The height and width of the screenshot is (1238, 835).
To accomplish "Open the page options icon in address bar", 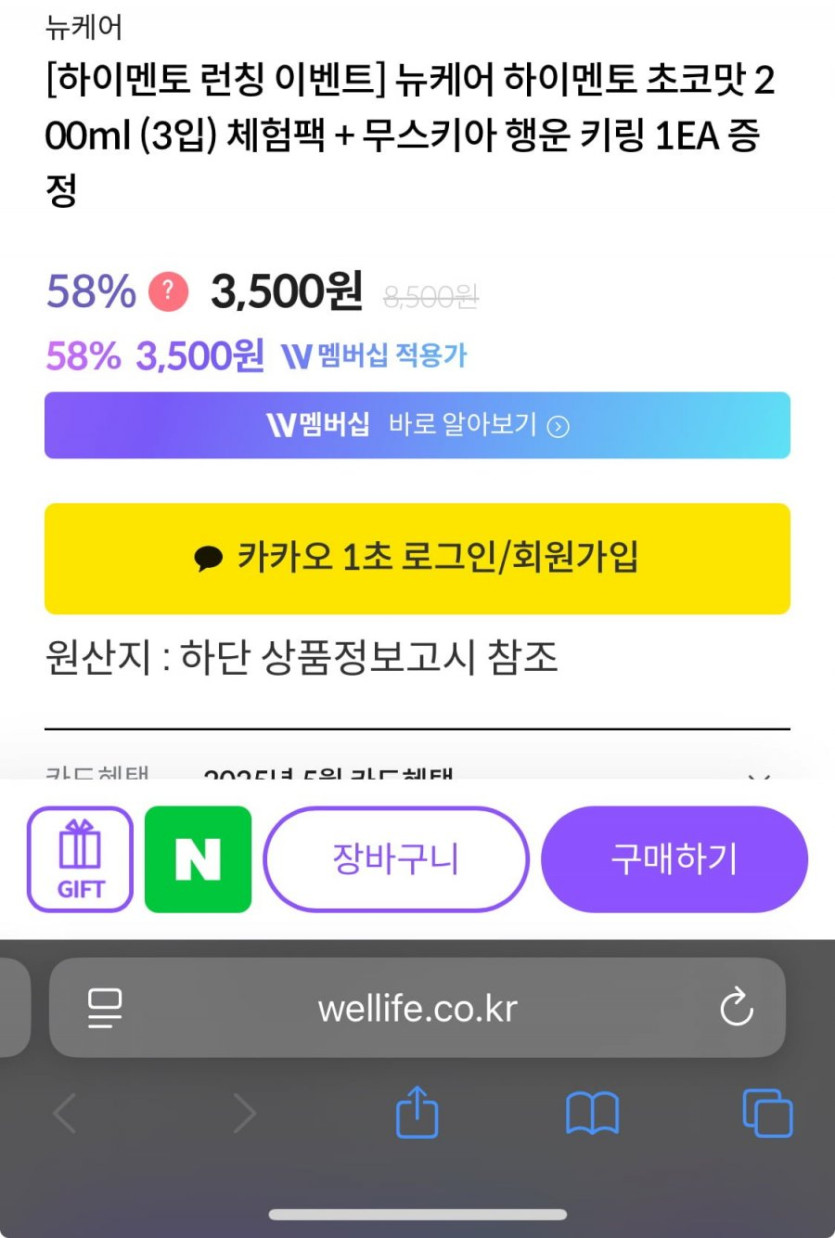I will pos(105,1008).
